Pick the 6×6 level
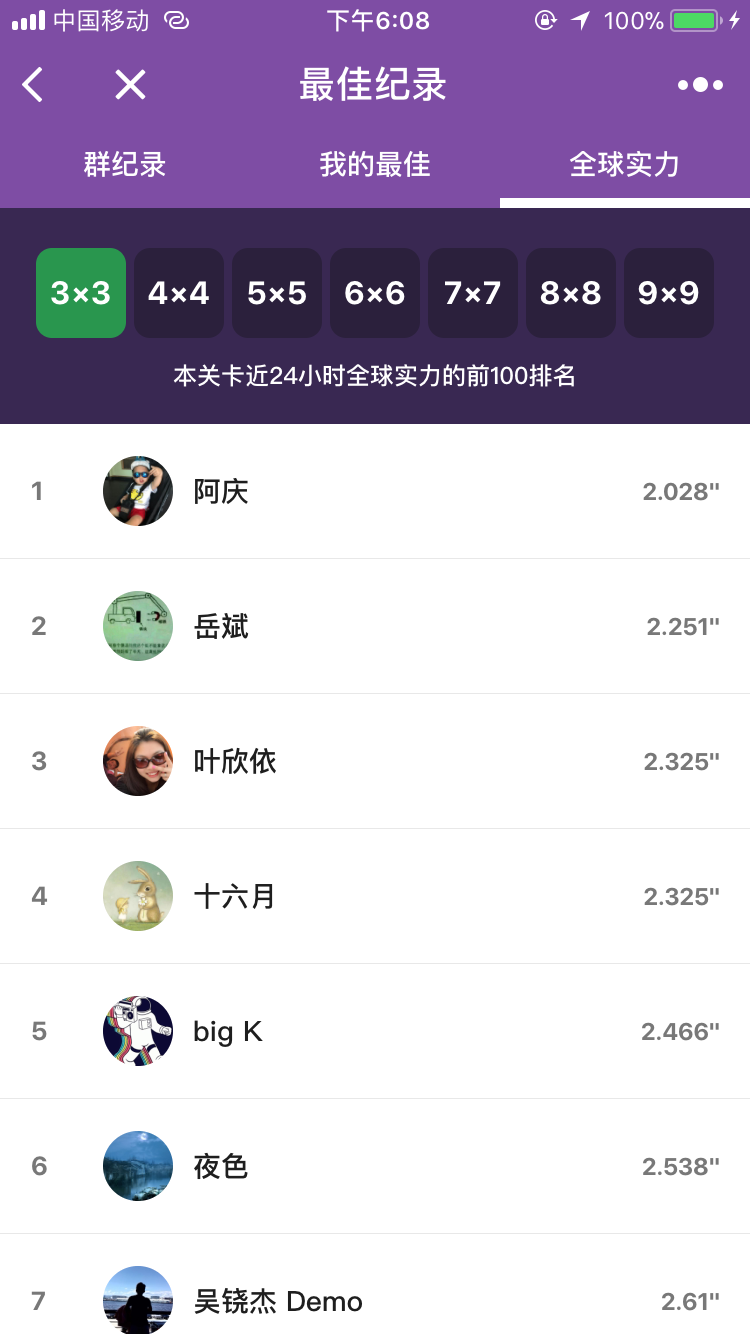750x1334 pixels. pyautogui.click(x=375, y=293)
